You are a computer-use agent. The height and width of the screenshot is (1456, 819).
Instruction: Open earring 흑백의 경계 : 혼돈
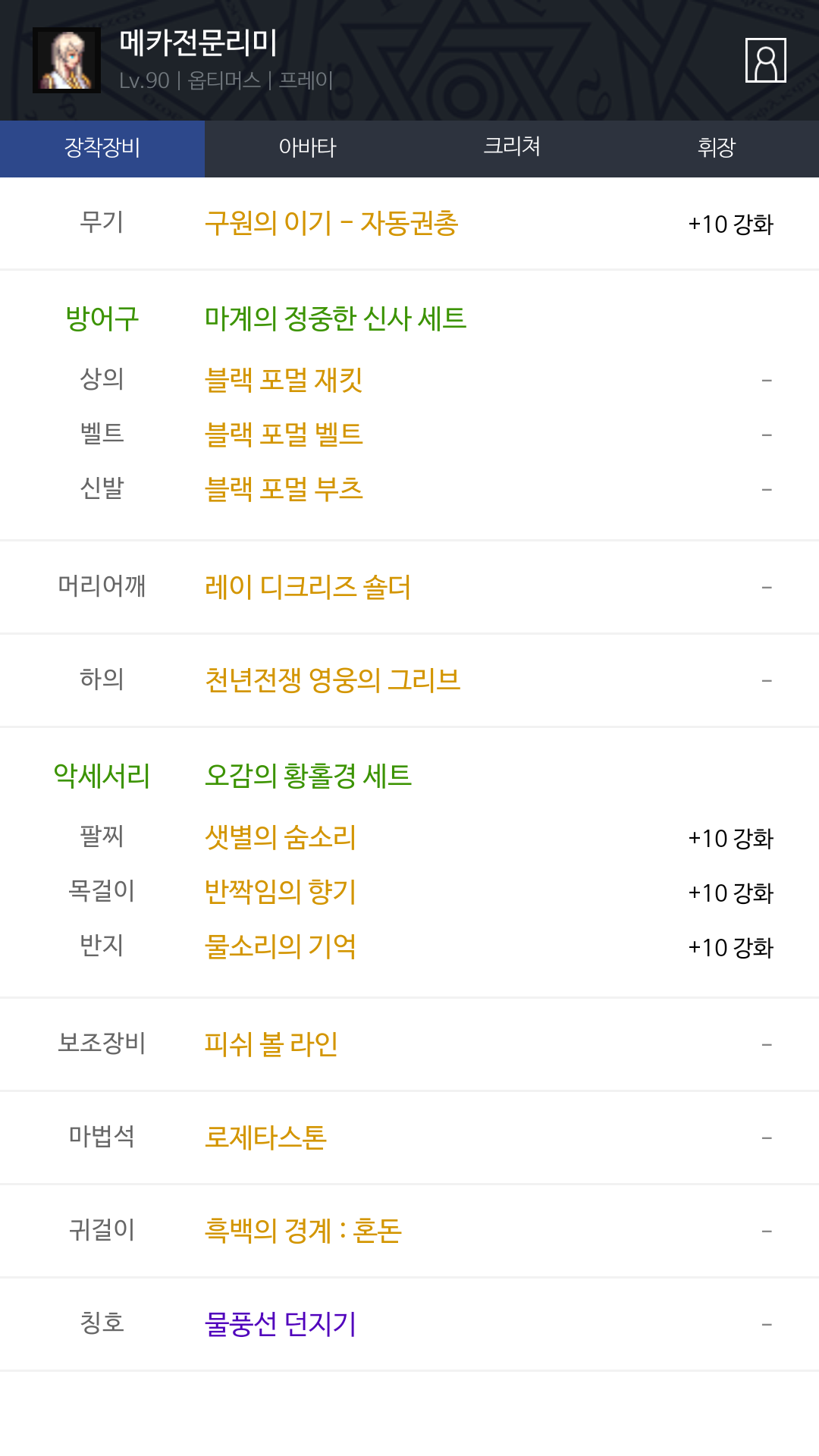(x=303, y=1231)
